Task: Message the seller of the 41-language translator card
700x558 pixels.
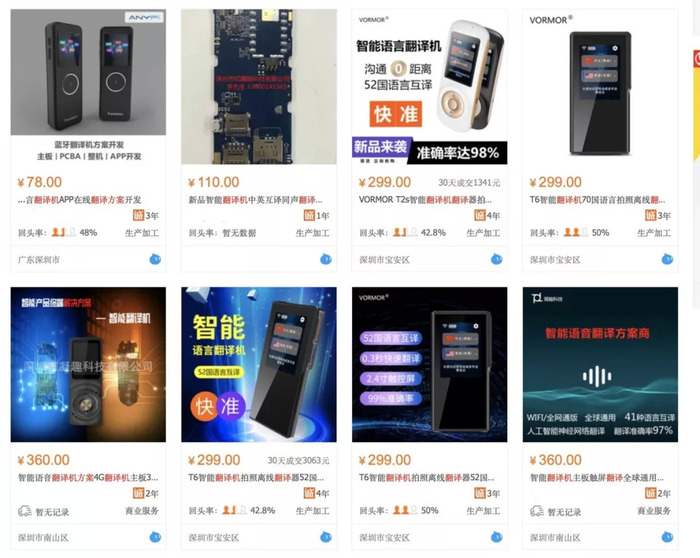Action: (667, 537)
